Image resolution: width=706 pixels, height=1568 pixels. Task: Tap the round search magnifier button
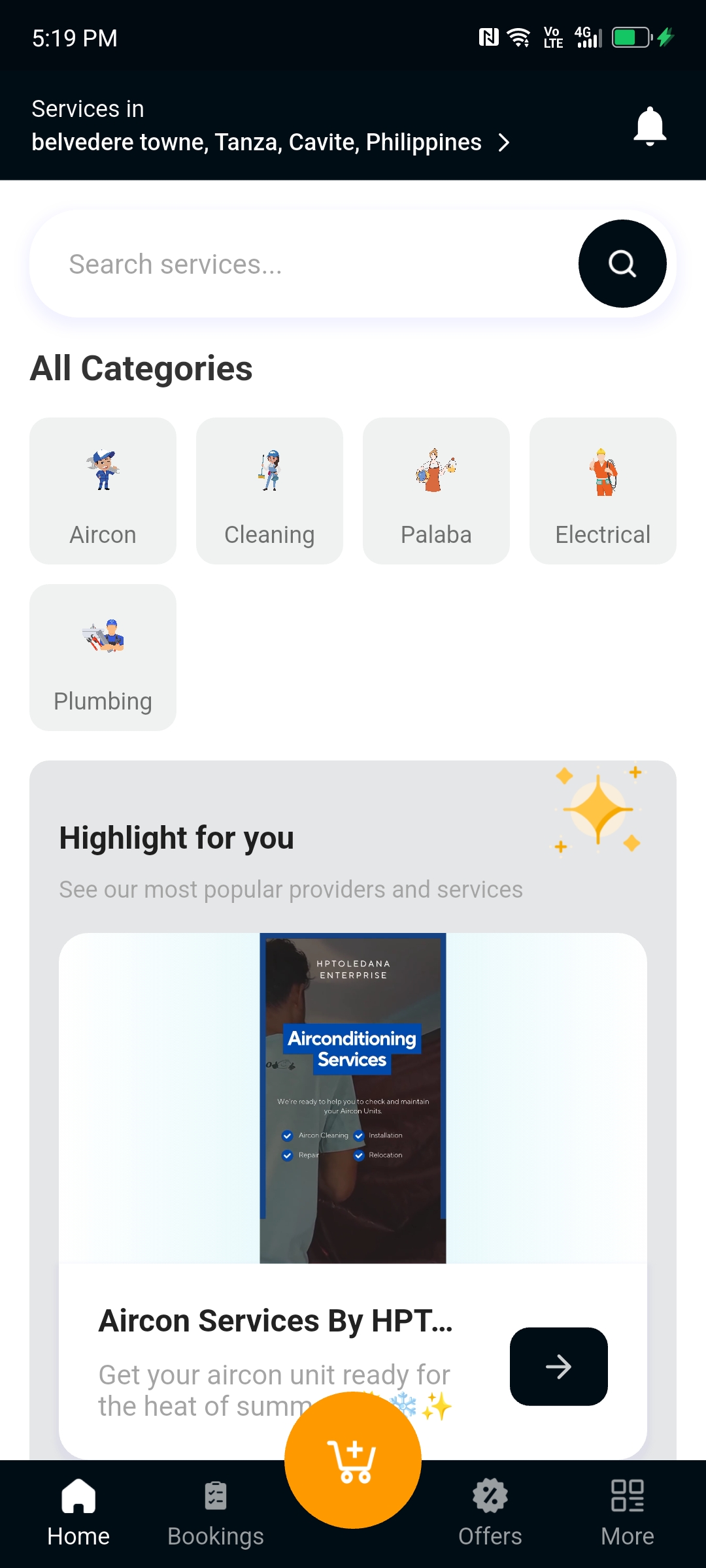coord(622,264)
